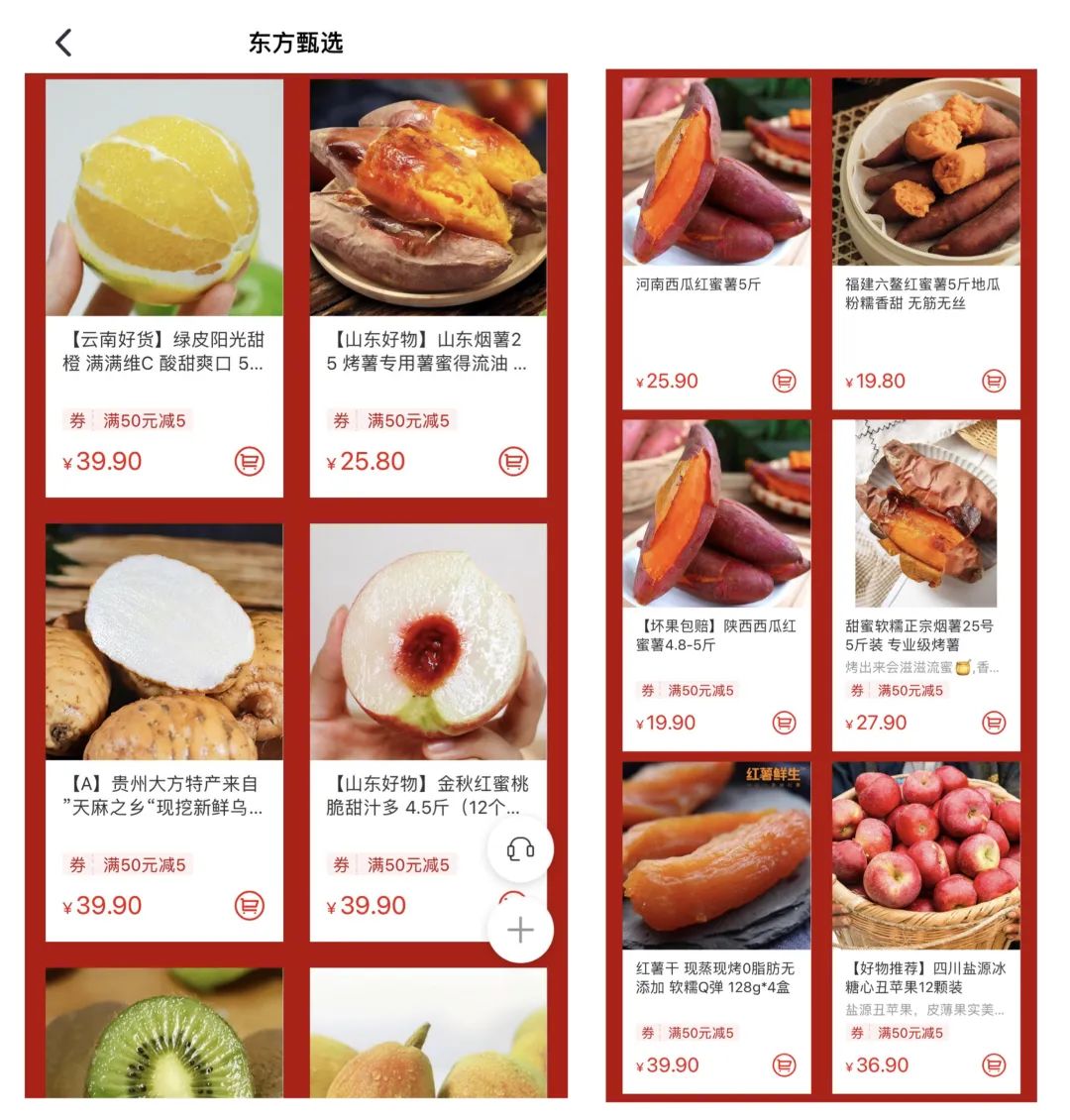Screen dimensions: 1070x1120
Task: Add 陕西西瓜红蜜薯 to cart
Action: click(784, 723)
